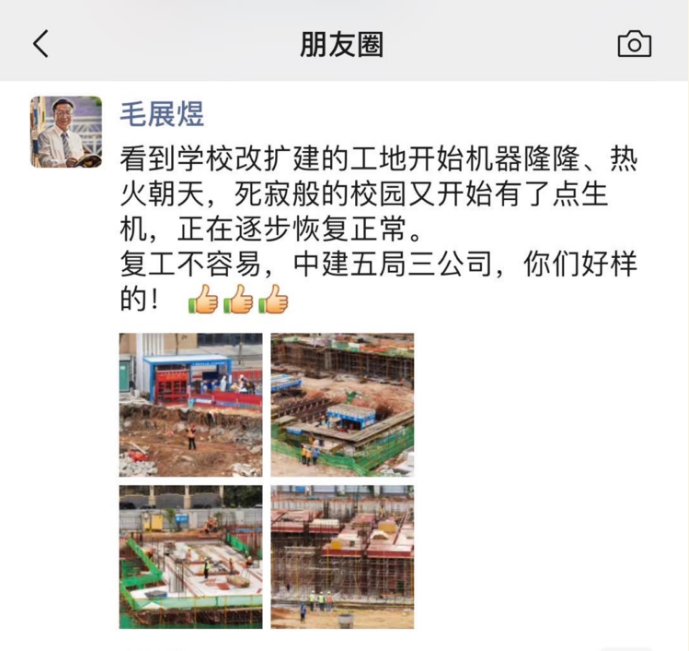Open the poster's name link 毛展煜
Viewport: 689px width, 651px height.
coord(161,114)
